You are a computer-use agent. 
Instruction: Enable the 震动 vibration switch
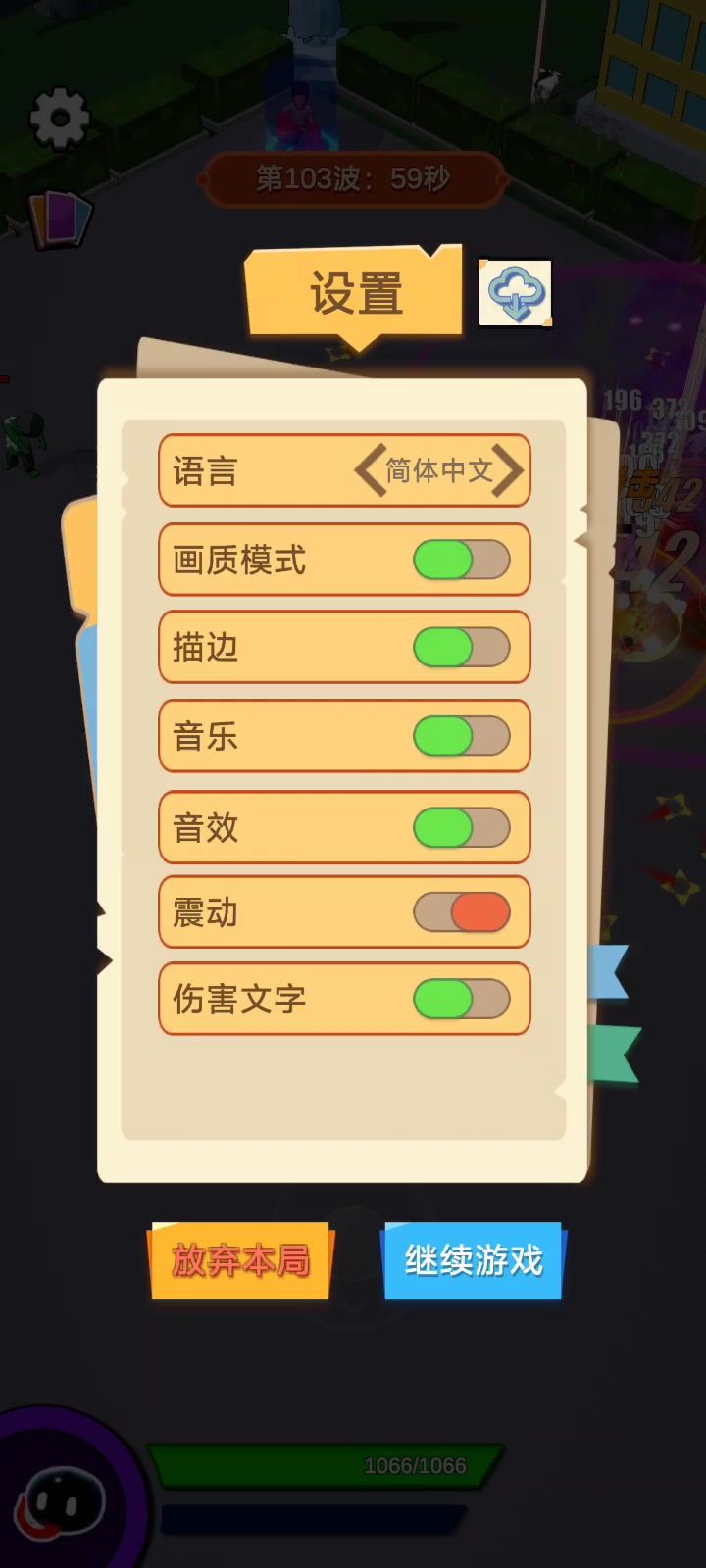coord(462,912)
